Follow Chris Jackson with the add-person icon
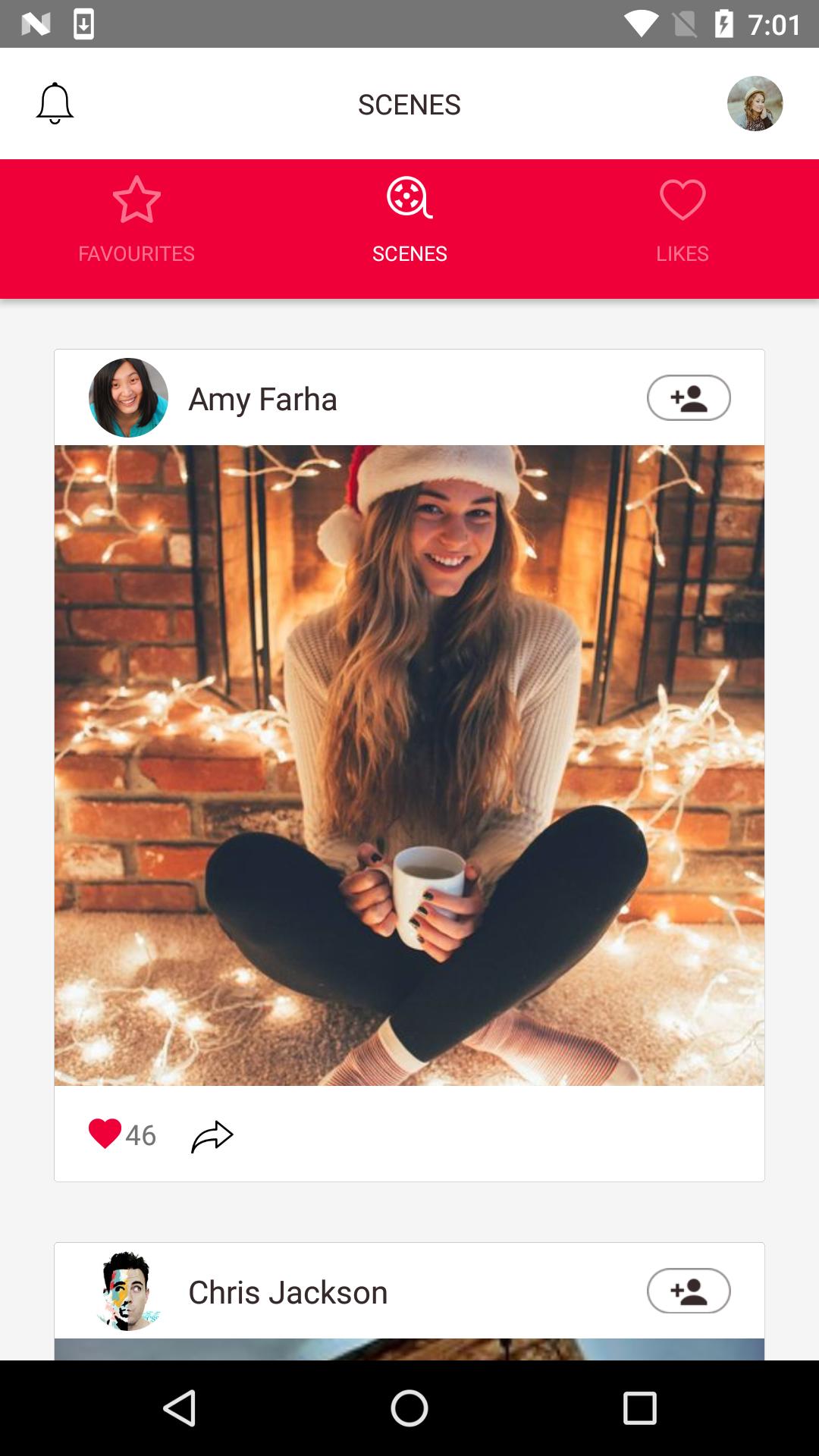The height and width of the screenshot is (1456, 819). tap(689, 1292)
